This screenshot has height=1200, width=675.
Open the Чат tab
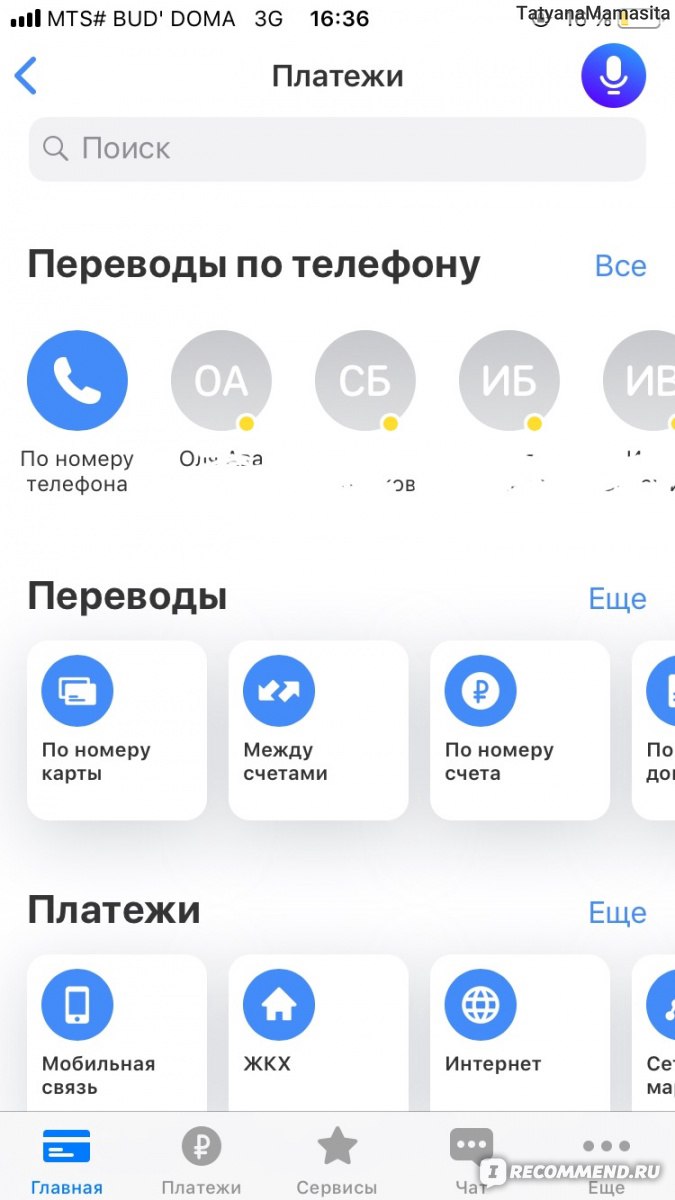click(471, 1160)
